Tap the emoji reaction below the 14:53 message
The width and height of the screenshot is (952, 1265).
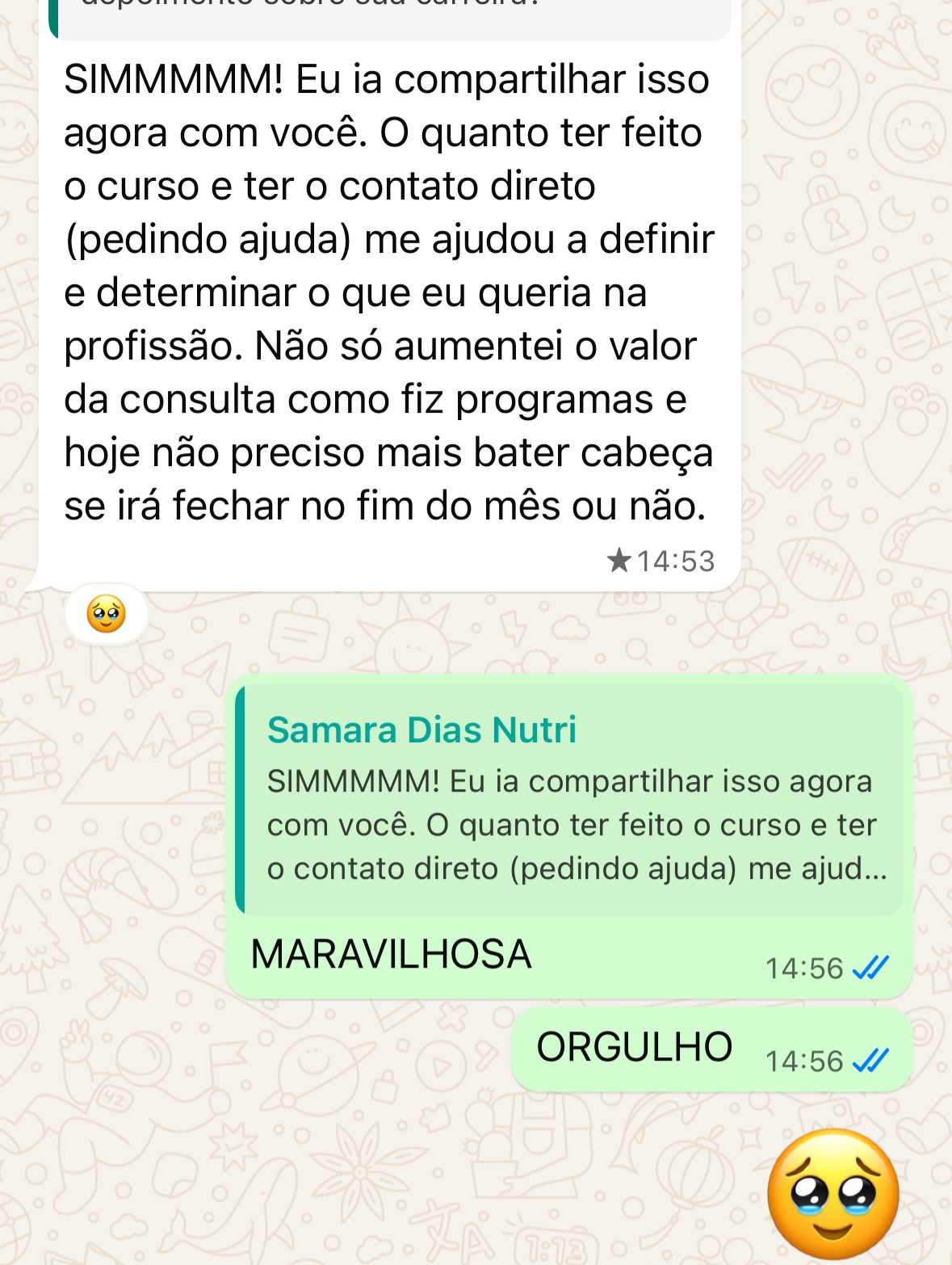pyautogui.click(x=107, y=615)
